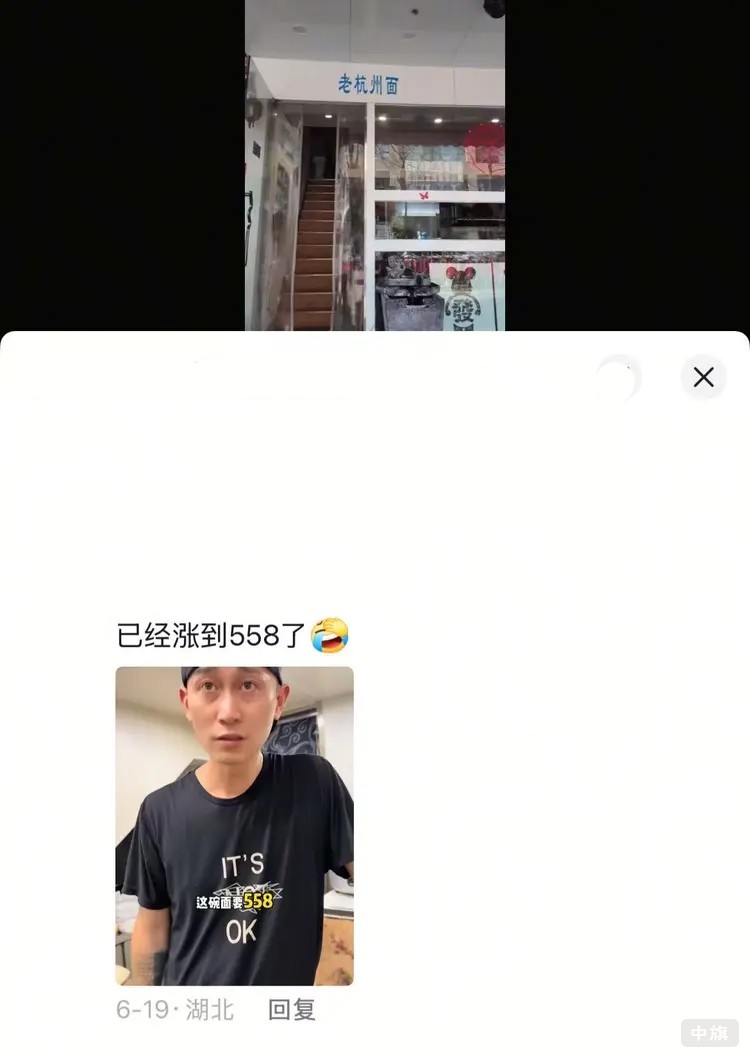750x1058 pixels.
Task: Close the comments panel with the X
Action: (703, 377)
